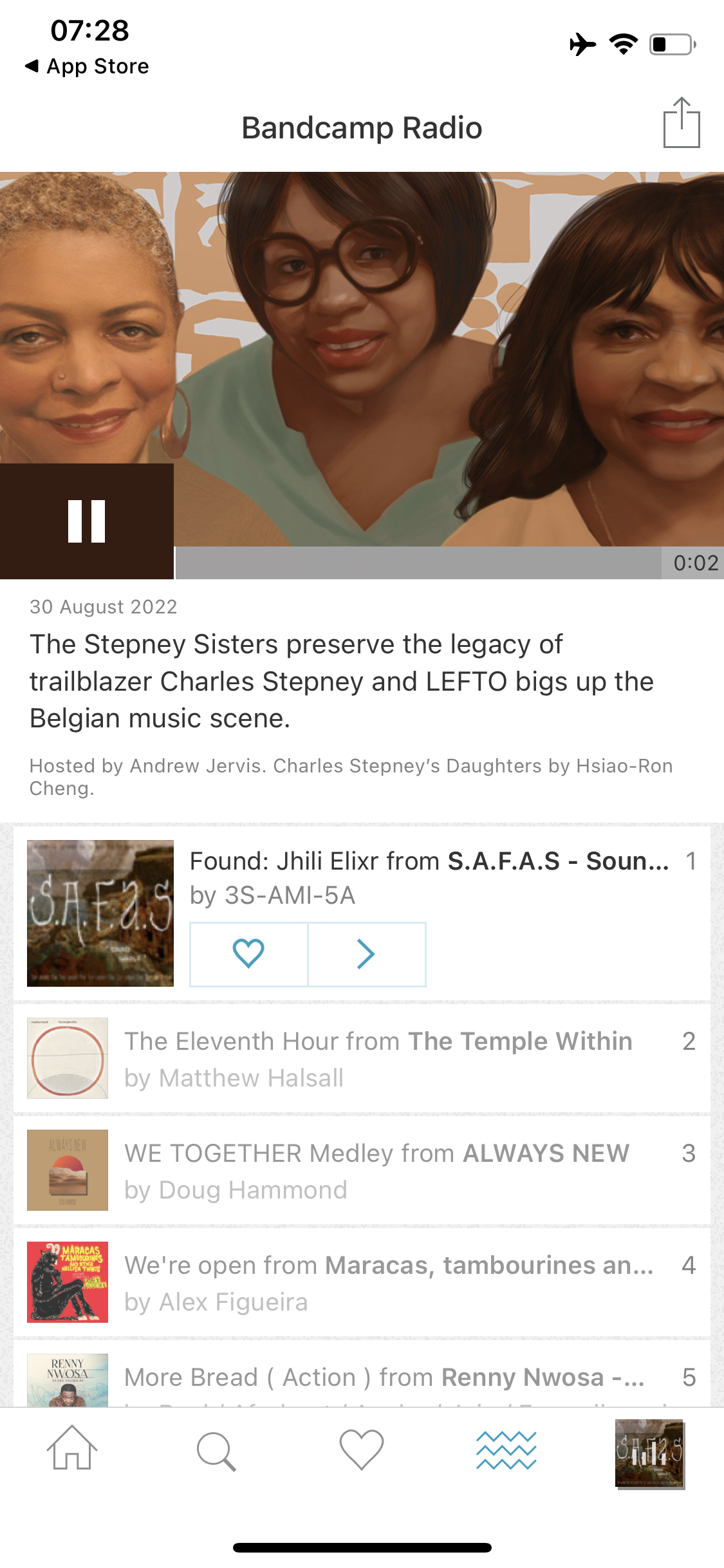Image resolution: width=724 pixels, height=1568 pixels.
Task: Tap the S.A.F.A.S album art in the tracklist
Action: click(x=100, y=914)
